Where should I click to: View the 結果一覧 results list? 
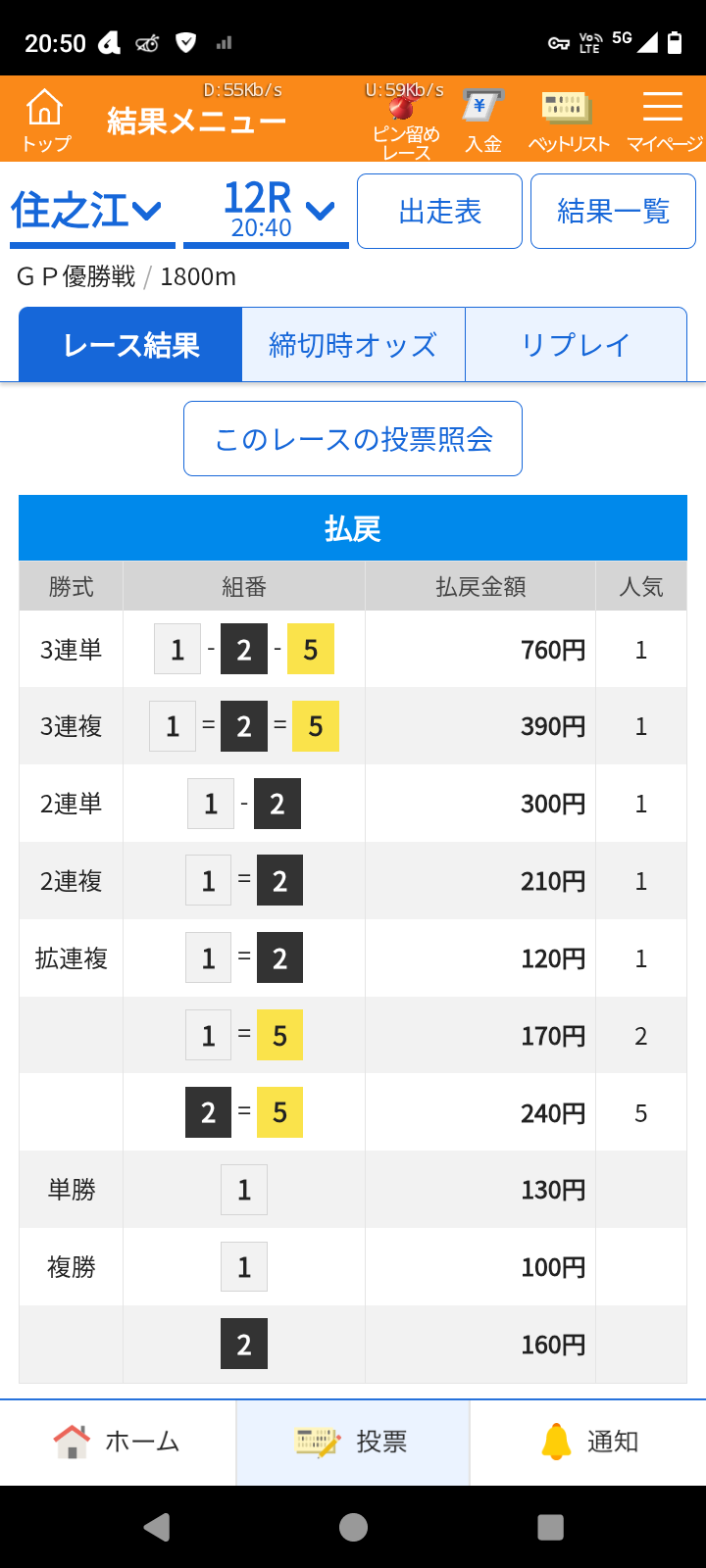pyautogui.click(x=613, y=212)
